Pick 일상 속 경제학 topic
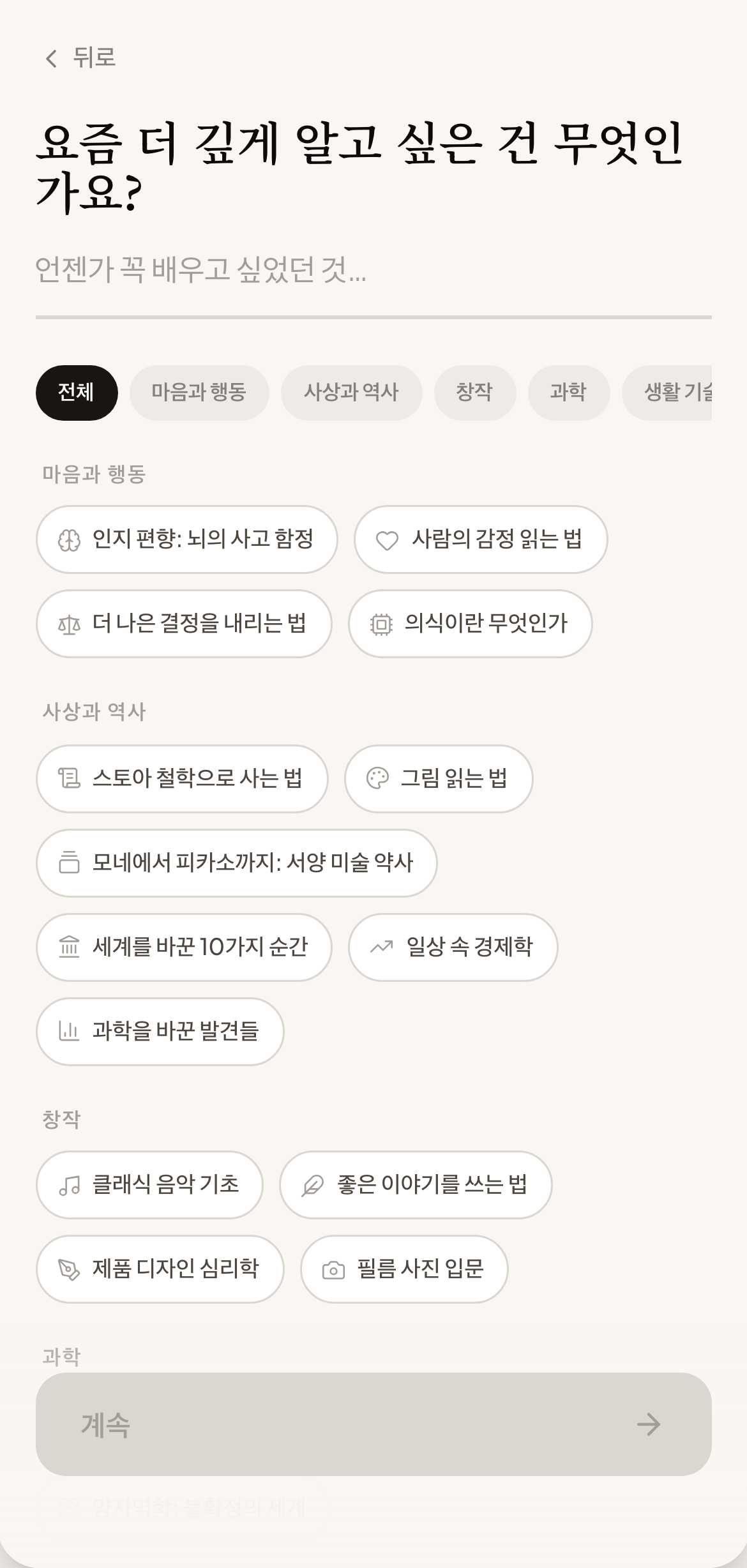This screenshot has height=1568, width=747. click(453, 947)
